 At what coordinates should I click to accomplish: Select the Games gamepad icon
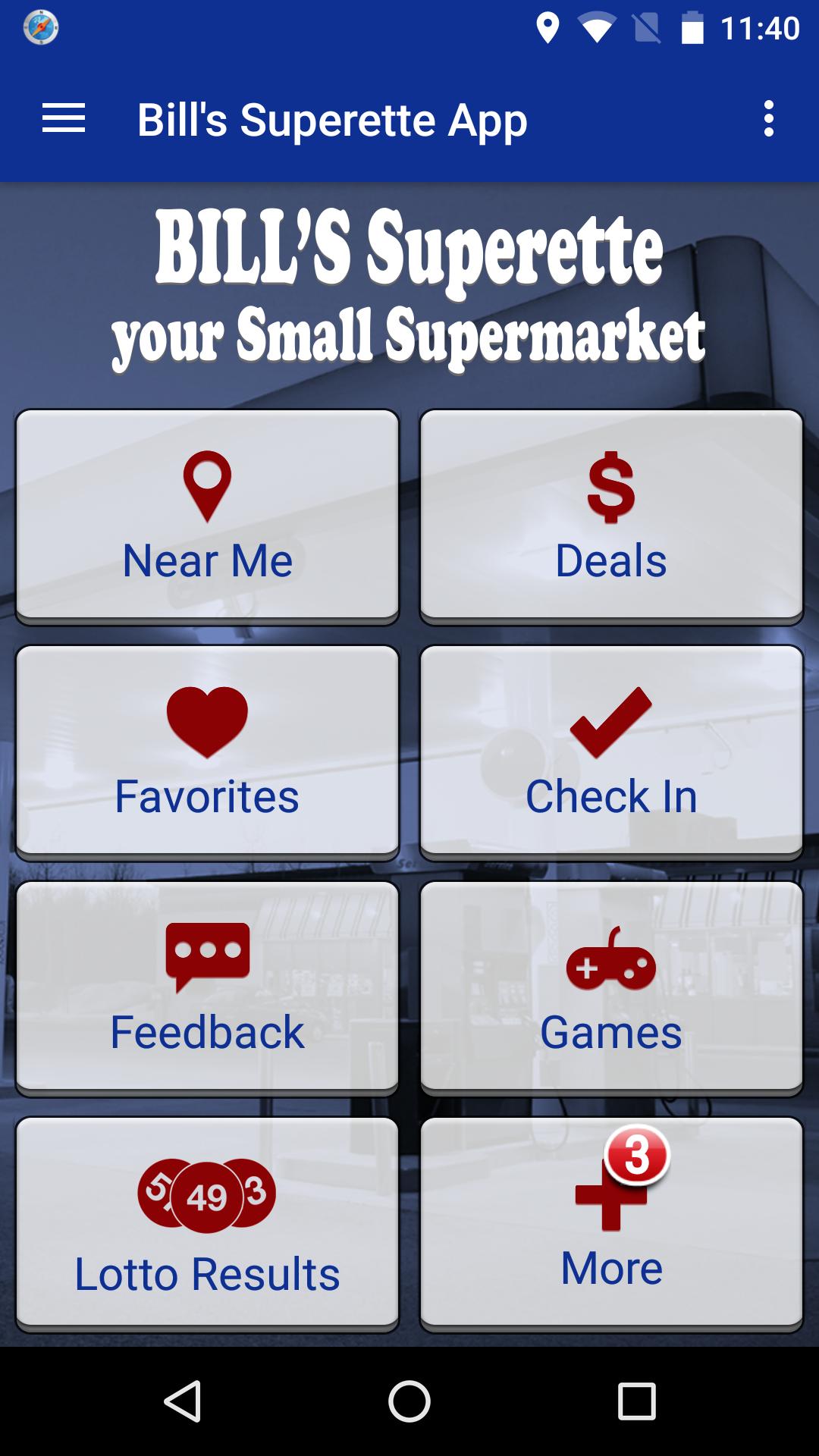611,963
